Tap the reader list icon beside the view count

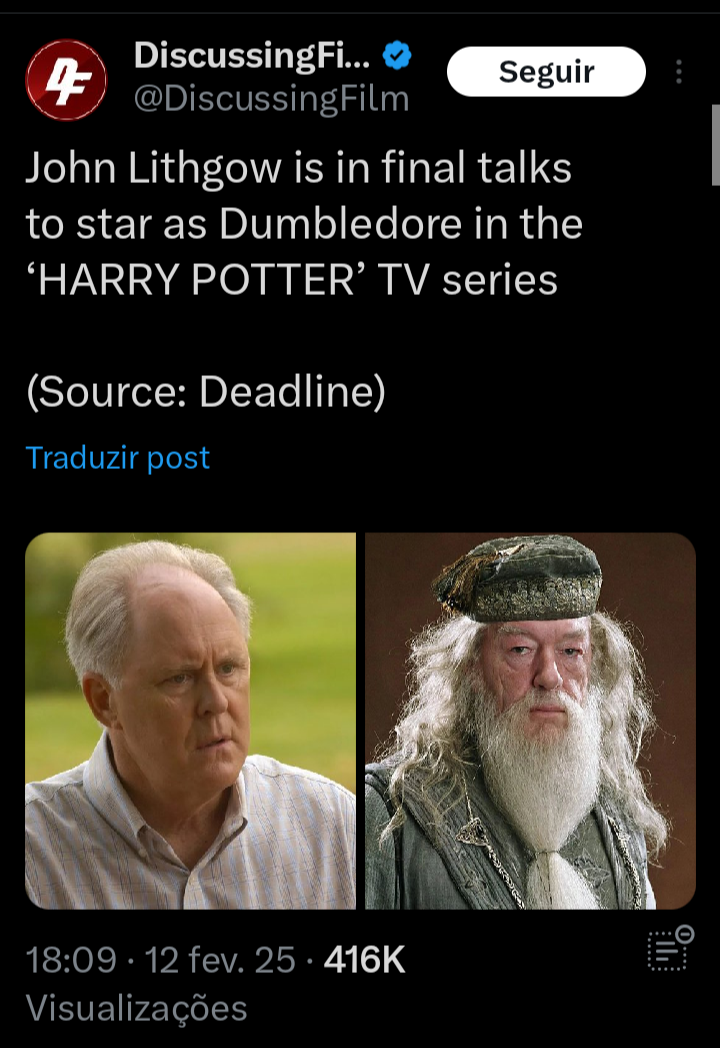point(669,949)
